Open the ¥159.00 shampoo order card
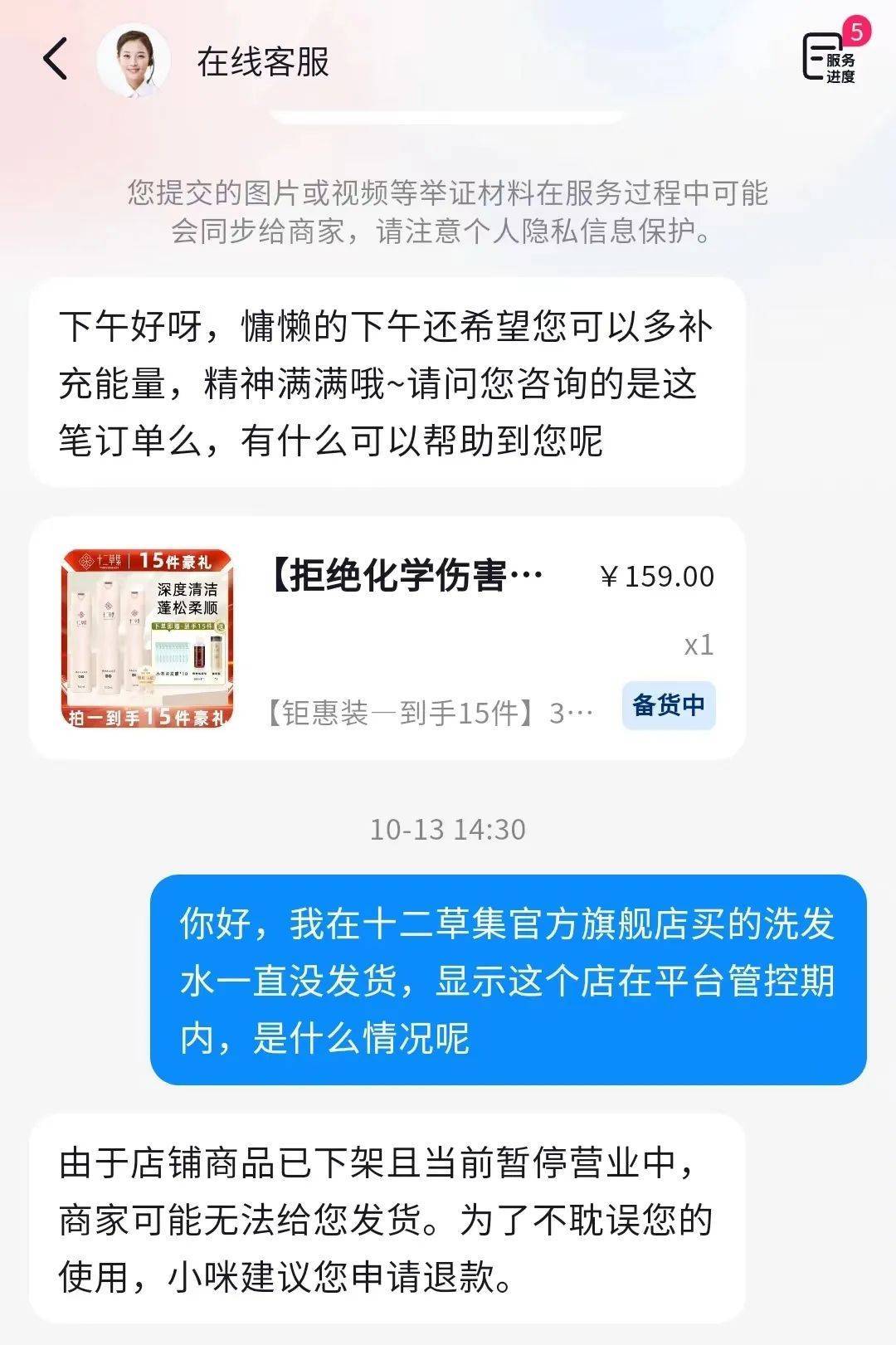 click(387, 637)
